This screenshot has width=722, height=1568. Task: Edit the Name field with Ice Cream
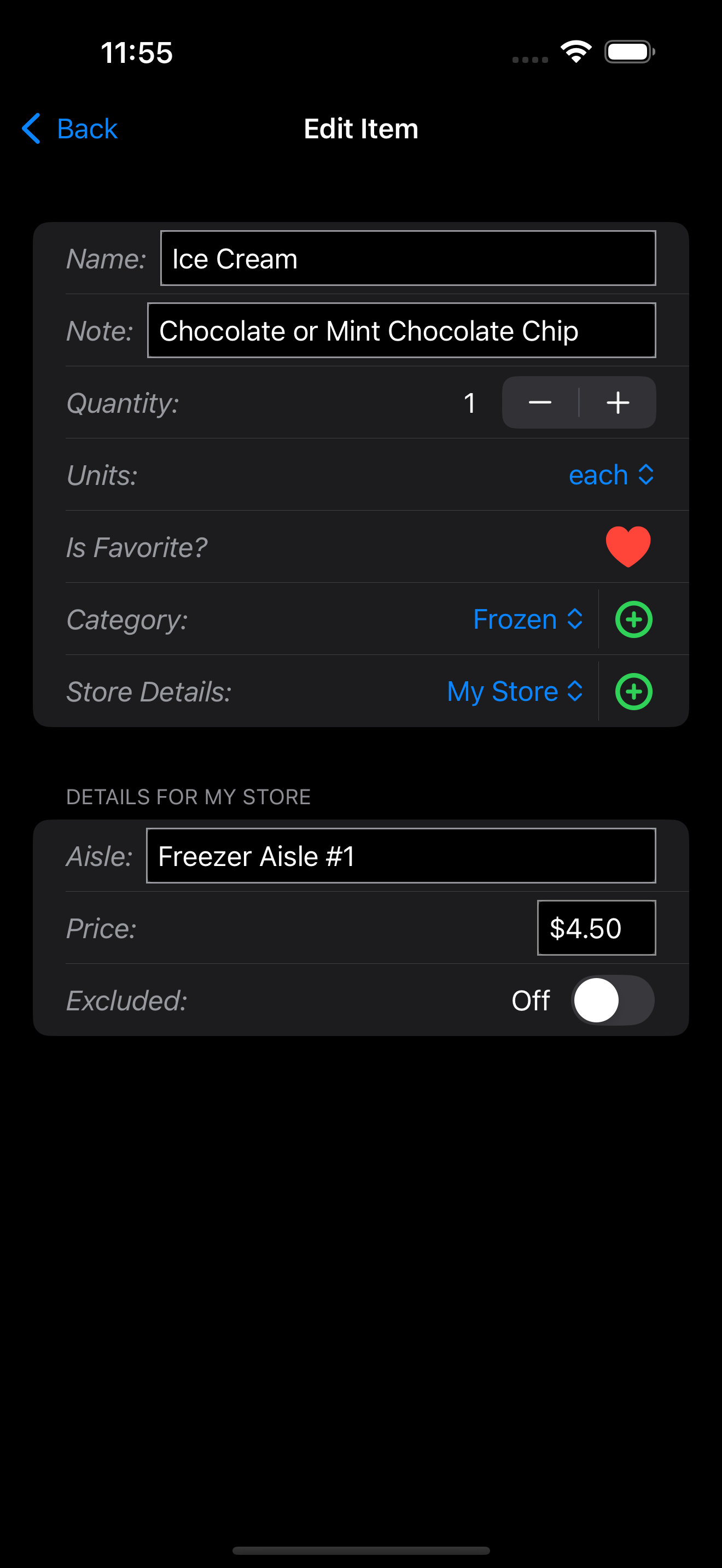(x=407, y=259)
